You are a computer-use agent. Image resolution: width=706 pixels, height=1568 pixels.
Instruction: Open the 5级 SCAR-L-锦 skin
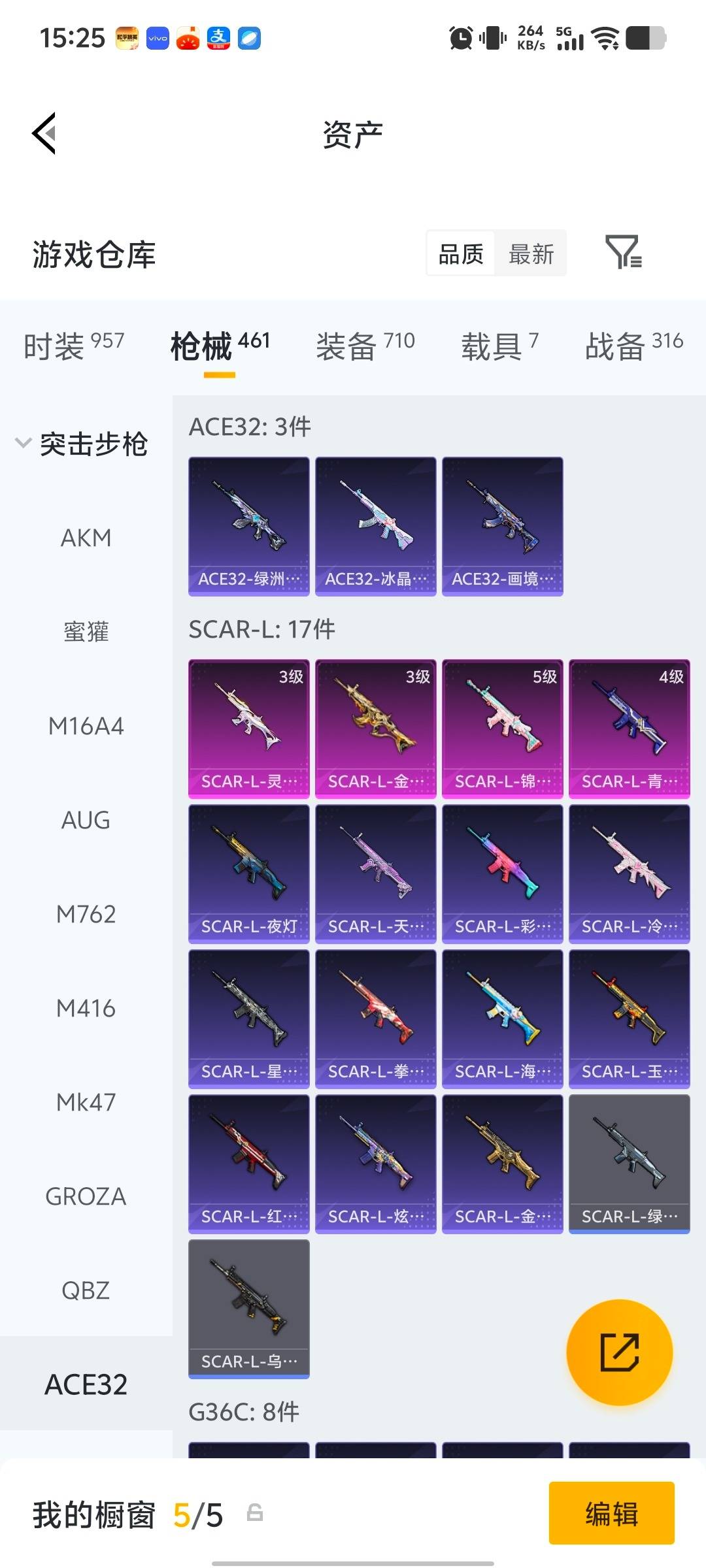[x=502, y=728]
